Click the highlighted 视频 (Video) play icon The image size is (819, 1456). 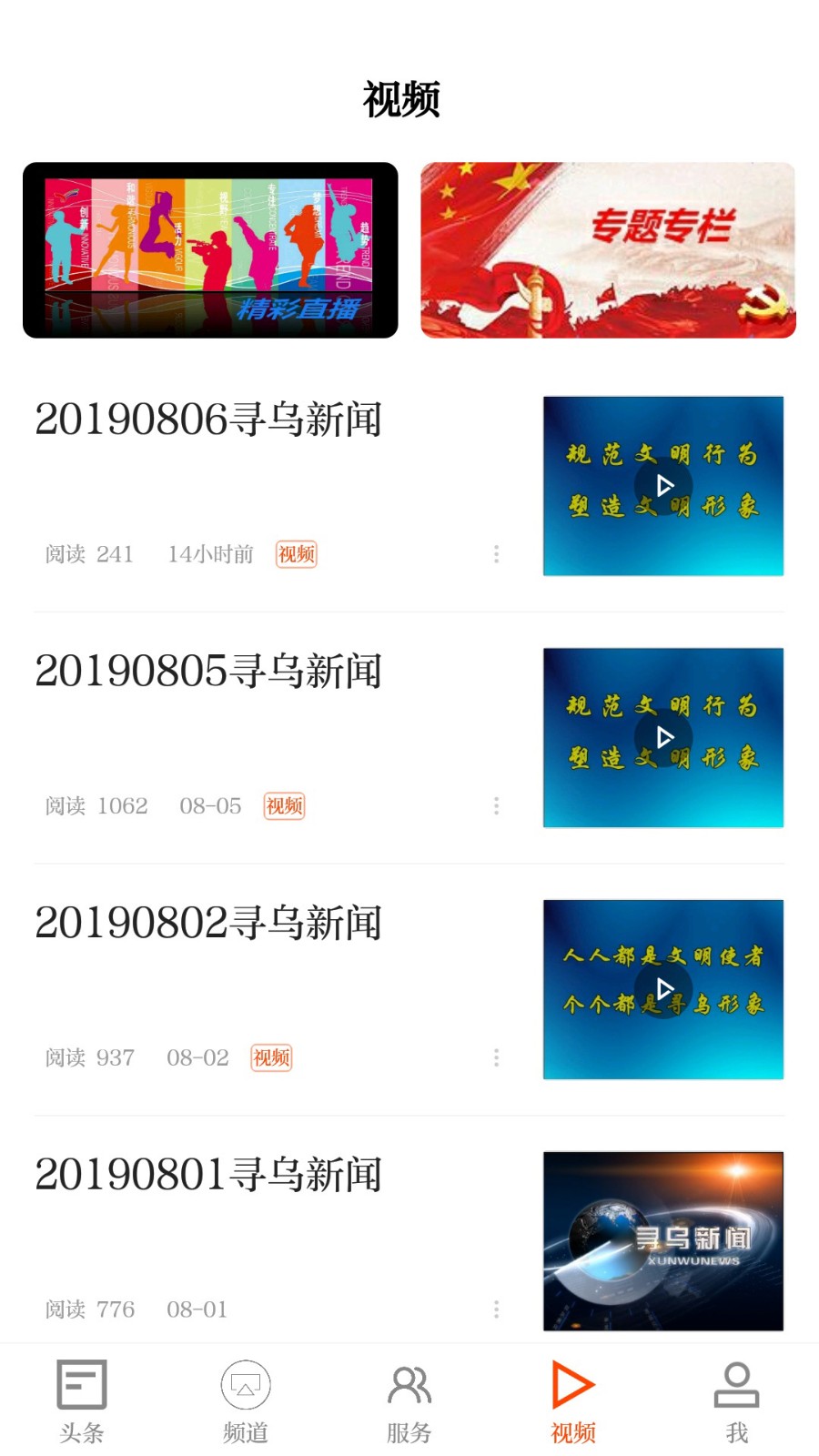tap(572, 1385)
